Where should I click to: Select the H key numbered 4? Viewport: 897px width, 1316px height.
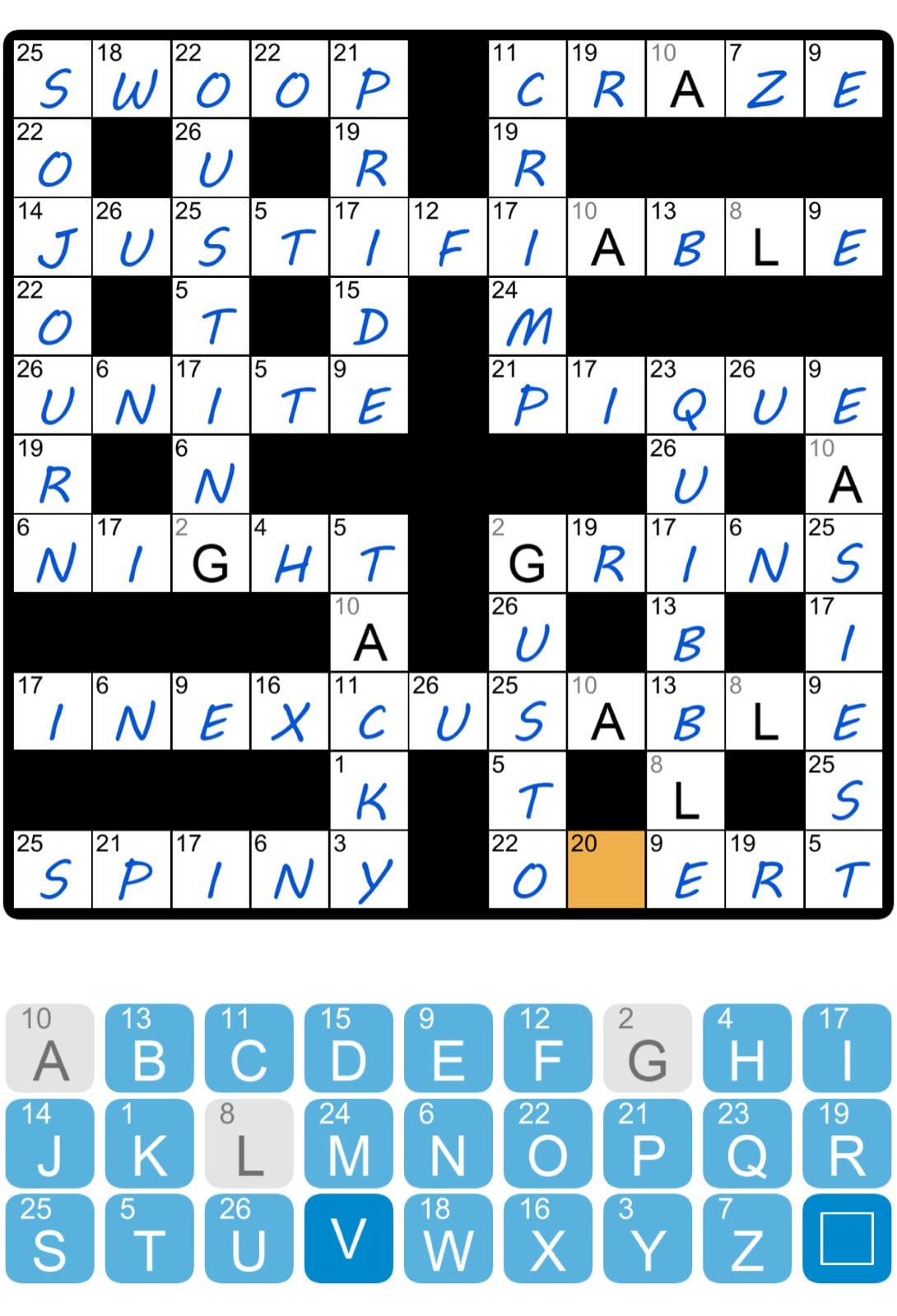click(746, 1048)
